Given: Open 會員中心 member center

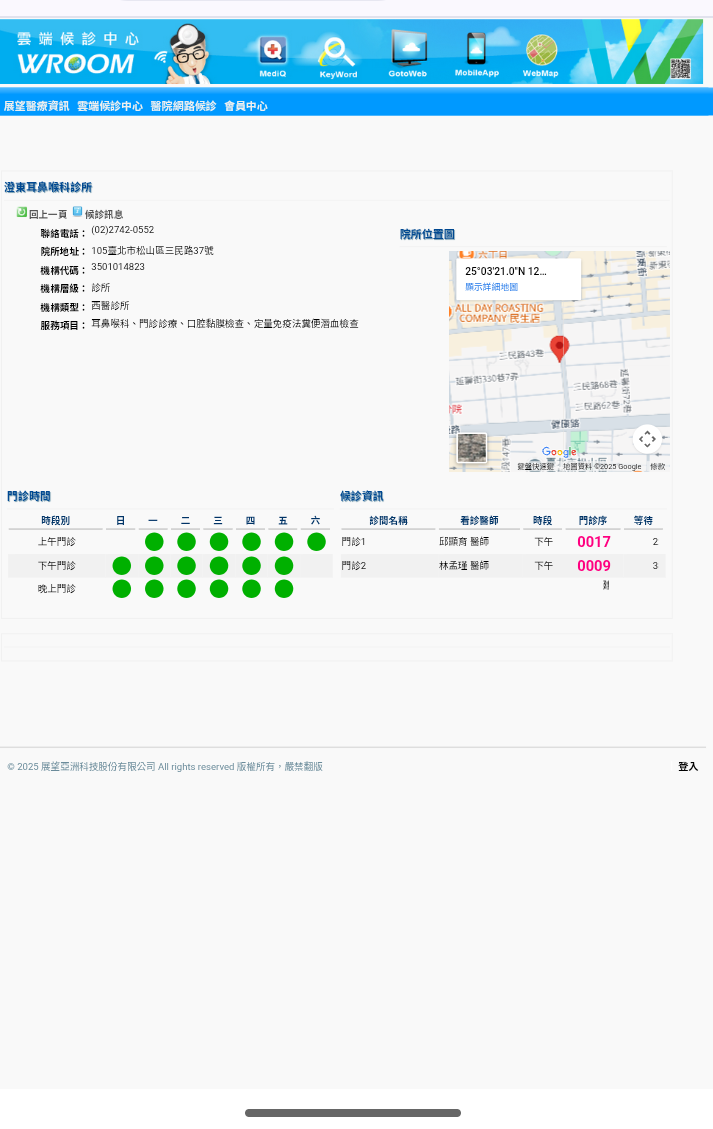Looking at the screenshot, I should pyautogui.click(x=246, y=106).
